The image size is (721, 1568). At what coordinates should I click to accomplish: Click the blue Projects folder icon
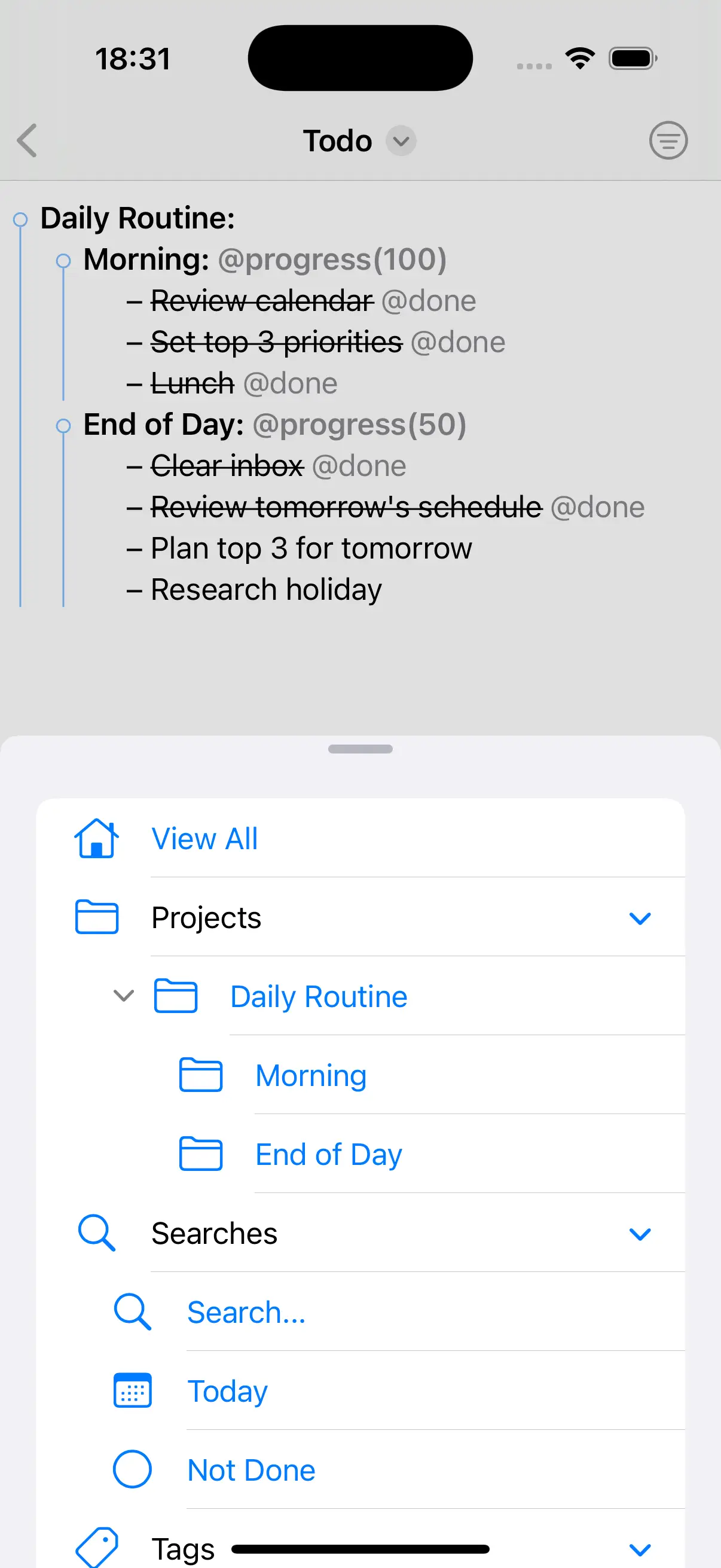(96, 917)
